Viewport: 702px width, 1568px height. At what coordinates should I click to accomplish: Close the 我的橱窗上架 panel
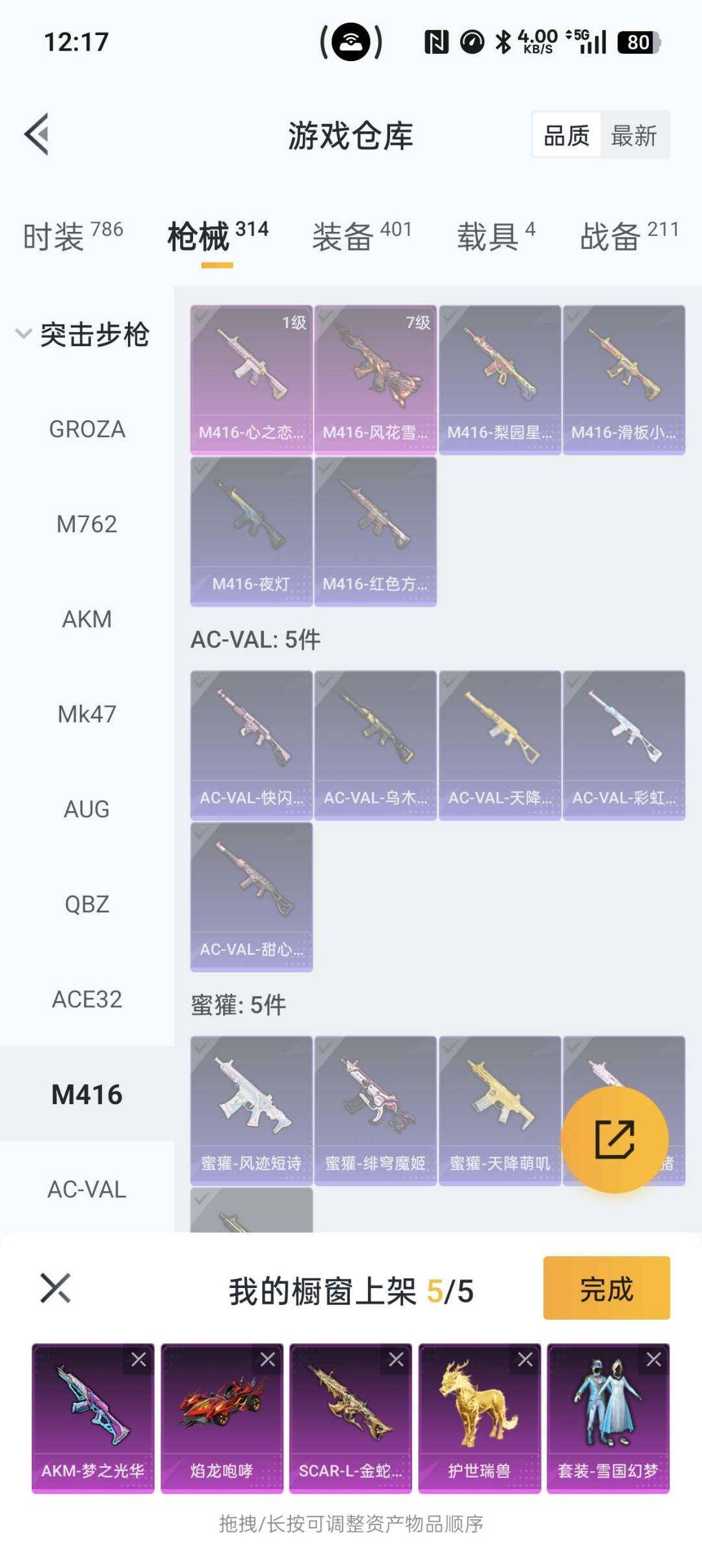point(55,1289)
